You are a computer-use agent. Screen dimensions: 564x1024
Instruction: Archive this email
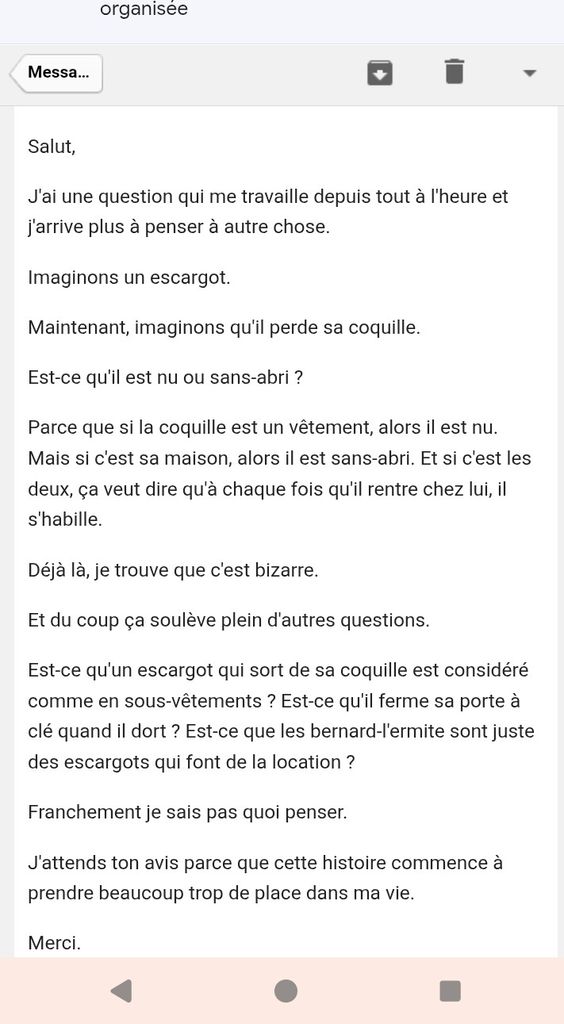[380, 72]
